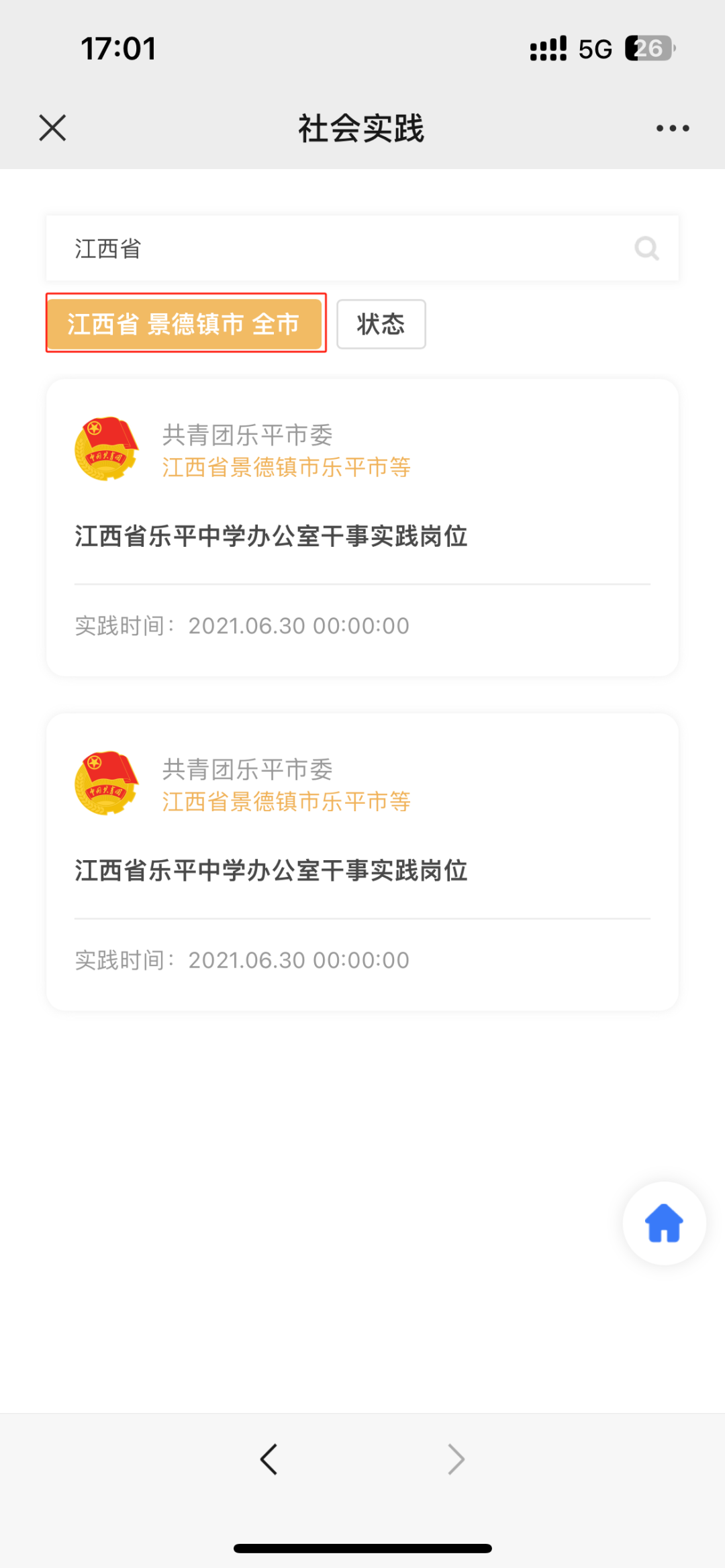This screenshot has width=725, height=1568.
Task: Go to home via floating house button
Action: (x=664, y=1223)
